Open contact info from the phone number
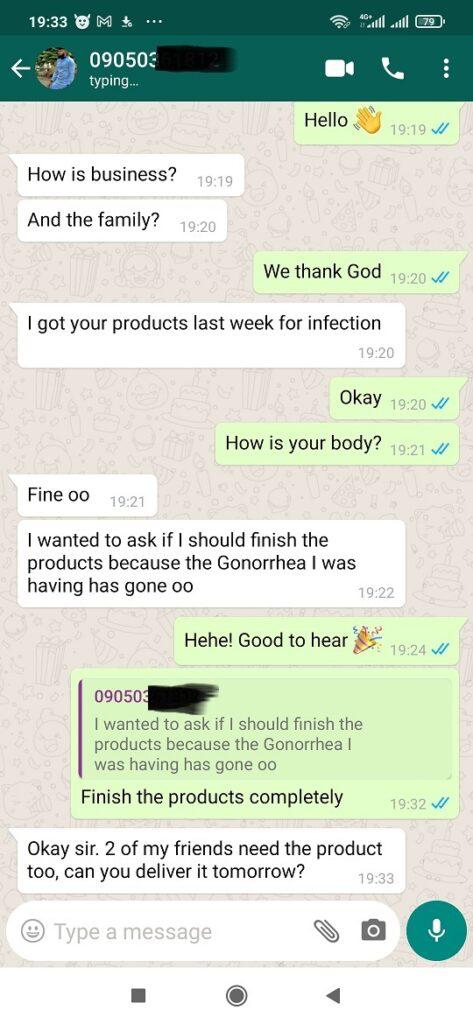Image resolution: width=473 pixels, height=1024 pixels. click(x=161, y=60)
